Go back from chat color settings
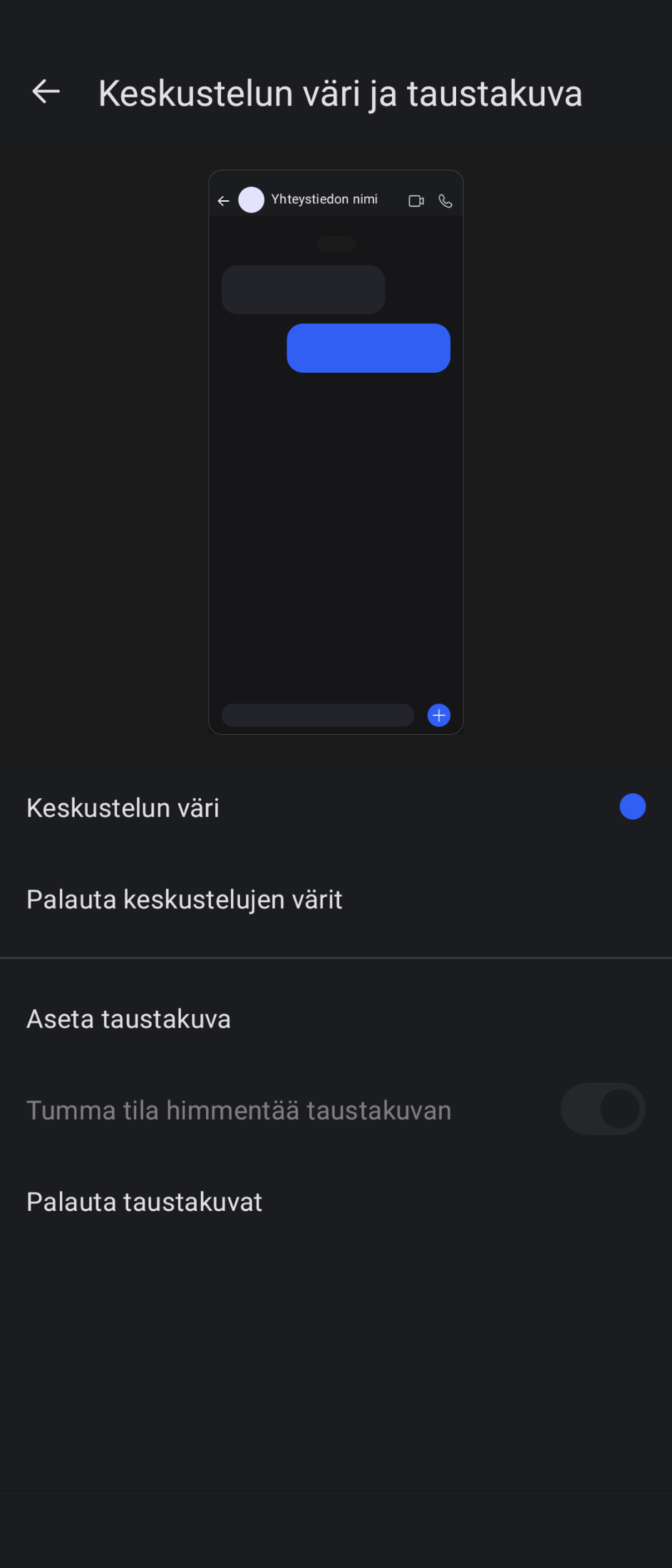The image size is (672, 1568). click(x=46, y=92)
